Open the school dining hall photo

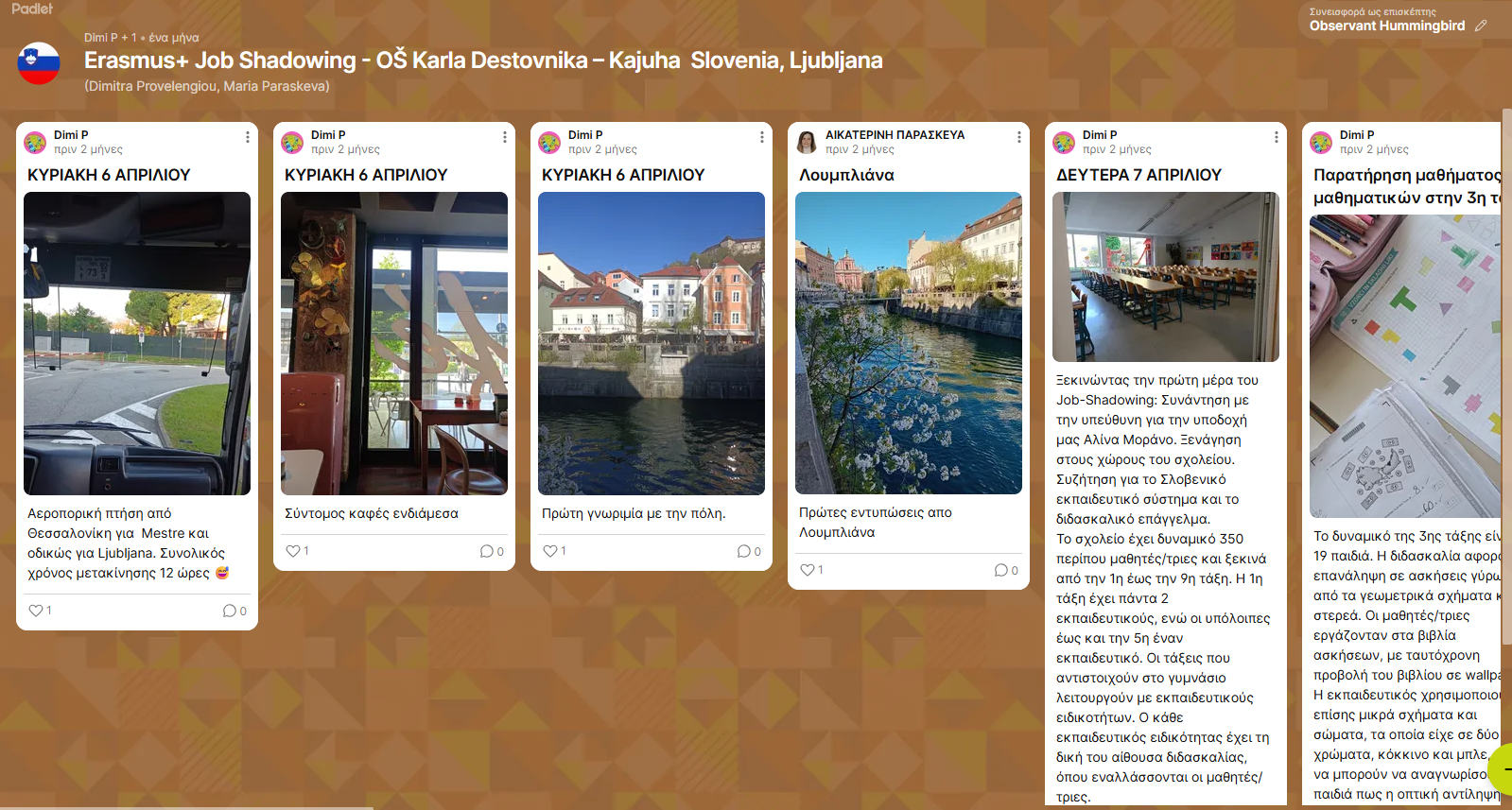tap(1166, 277)
